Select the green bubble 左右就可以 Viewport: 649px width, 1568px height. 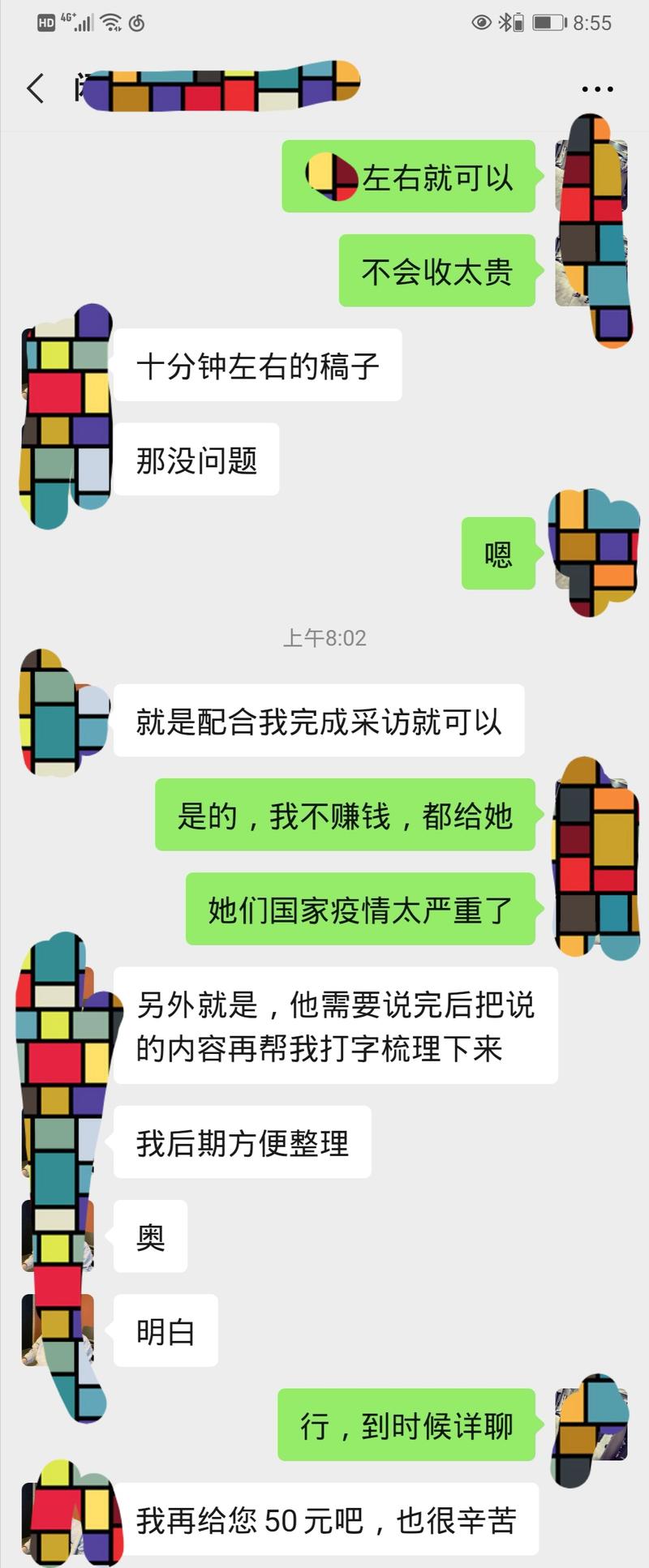point(410,180)
